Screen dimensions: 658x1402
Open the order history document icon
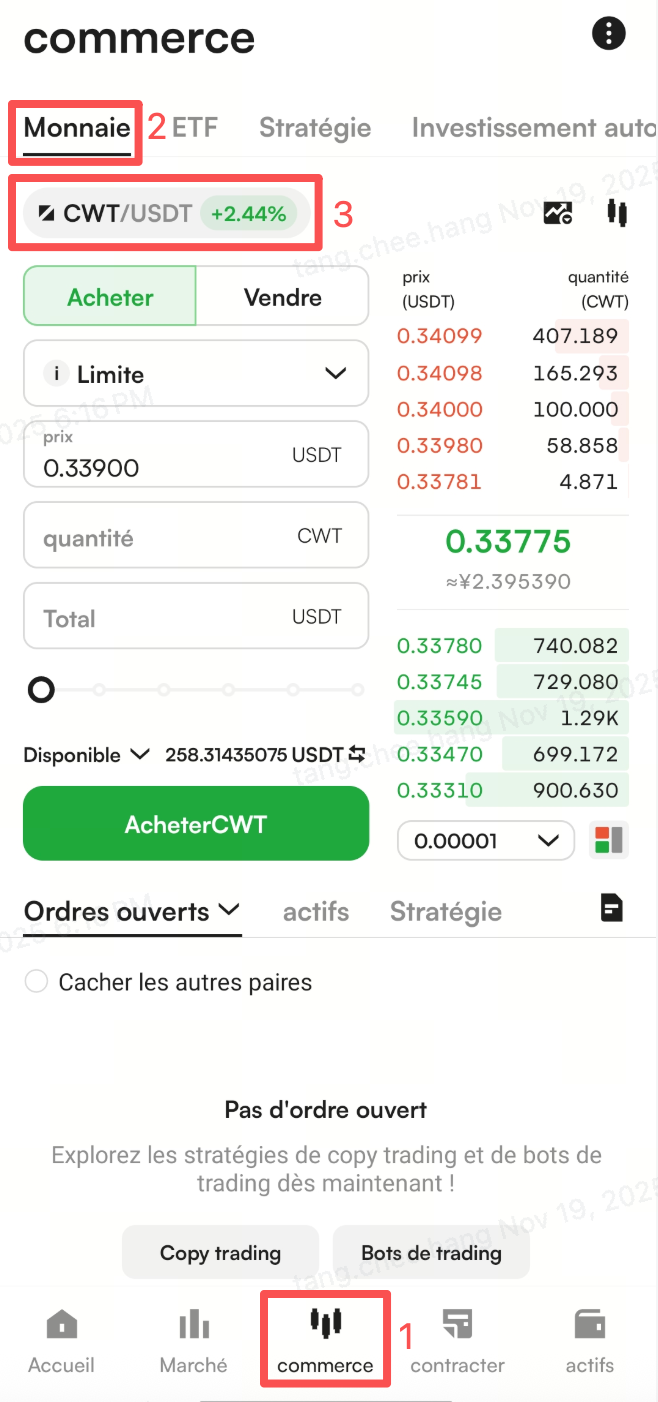pos(611,908)
